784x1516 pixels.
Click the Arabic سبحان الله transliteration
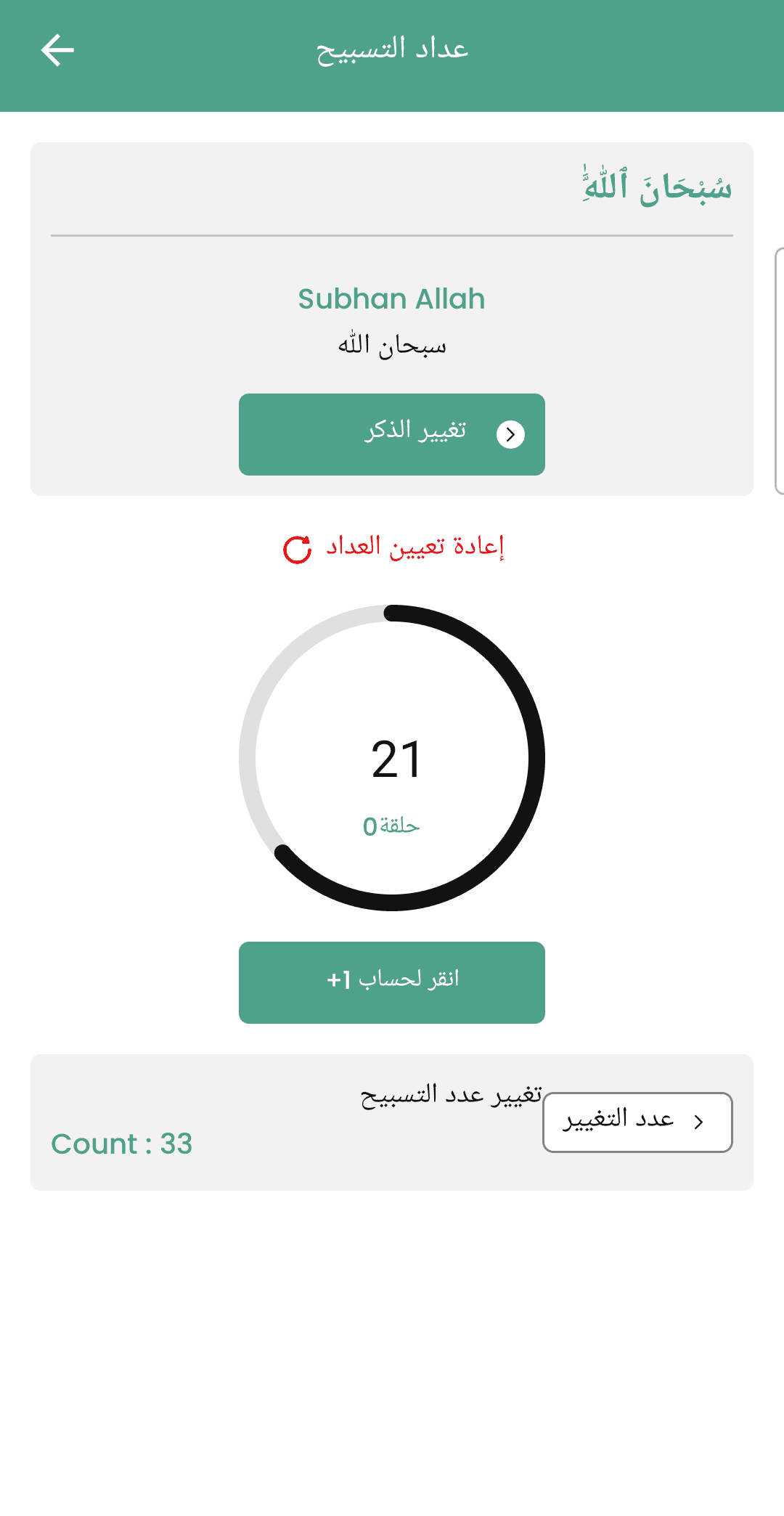coord(392,344)
